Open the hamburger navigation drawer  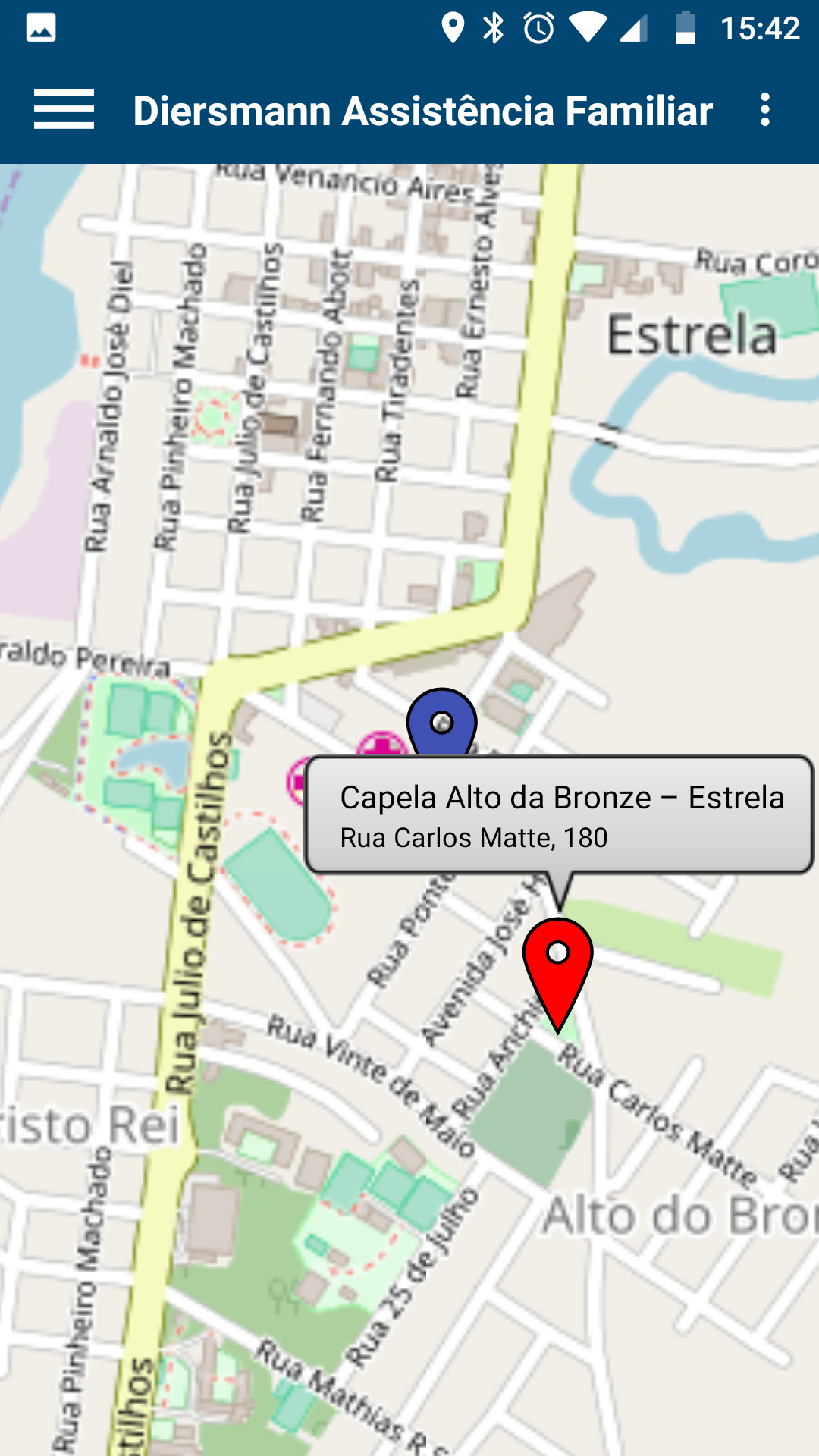pos(64,109)
